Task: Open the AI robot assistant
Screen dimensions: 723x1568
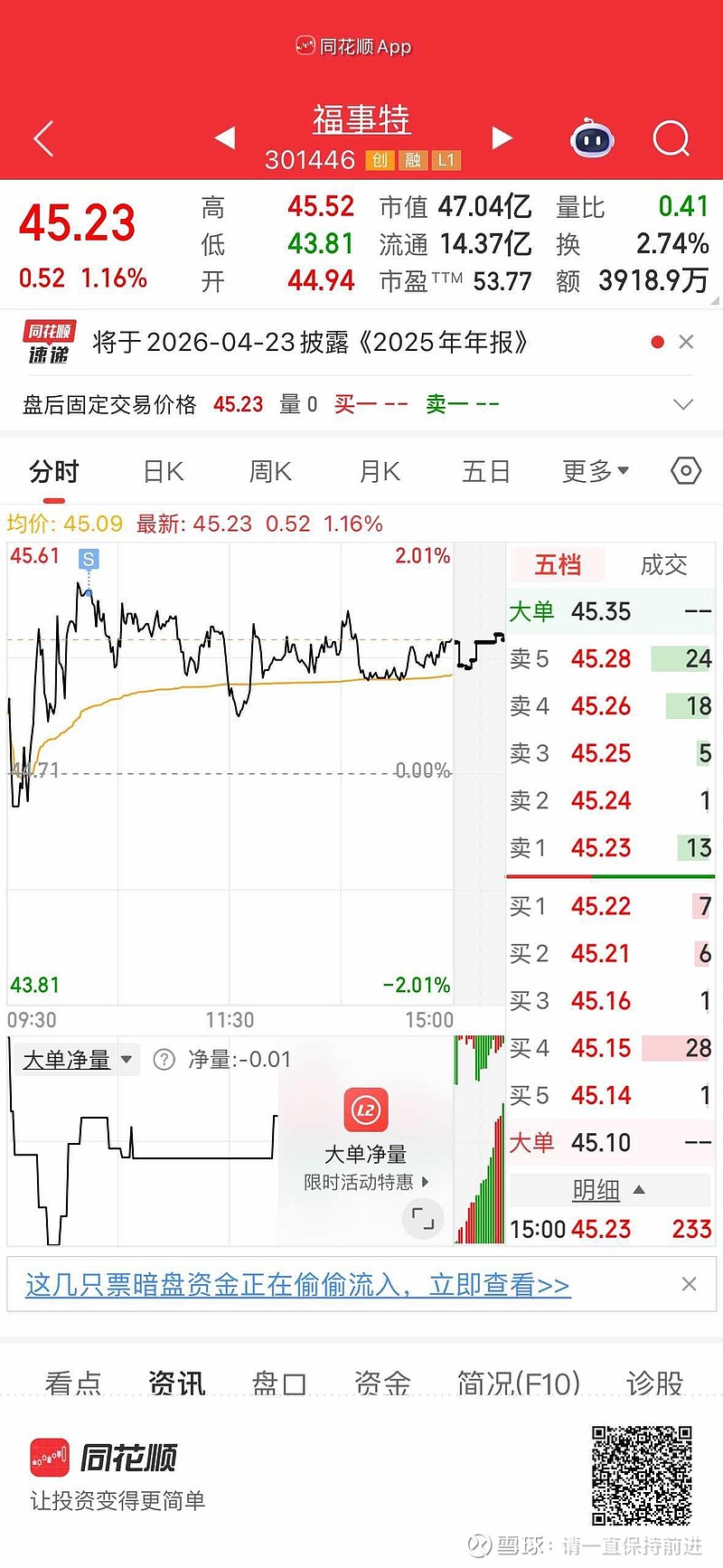Action: pyautogui.click(x=592, y=137)
